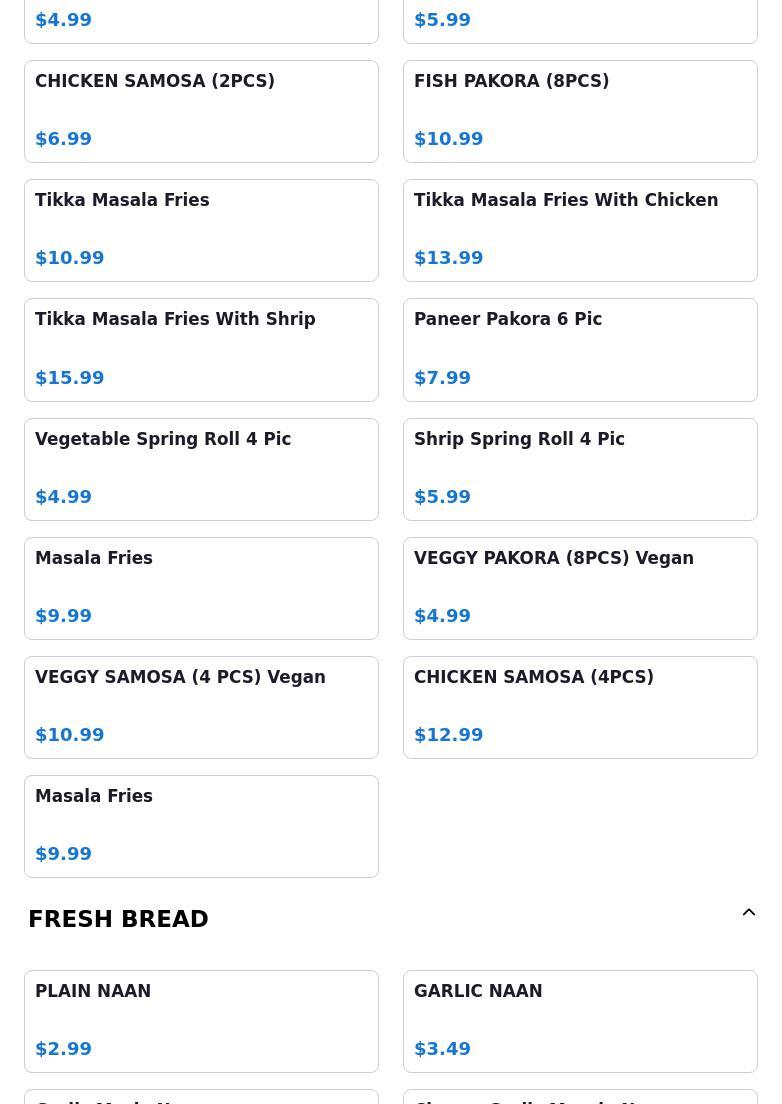Select Paneer Pakora 6 Pic

[580, 349]
